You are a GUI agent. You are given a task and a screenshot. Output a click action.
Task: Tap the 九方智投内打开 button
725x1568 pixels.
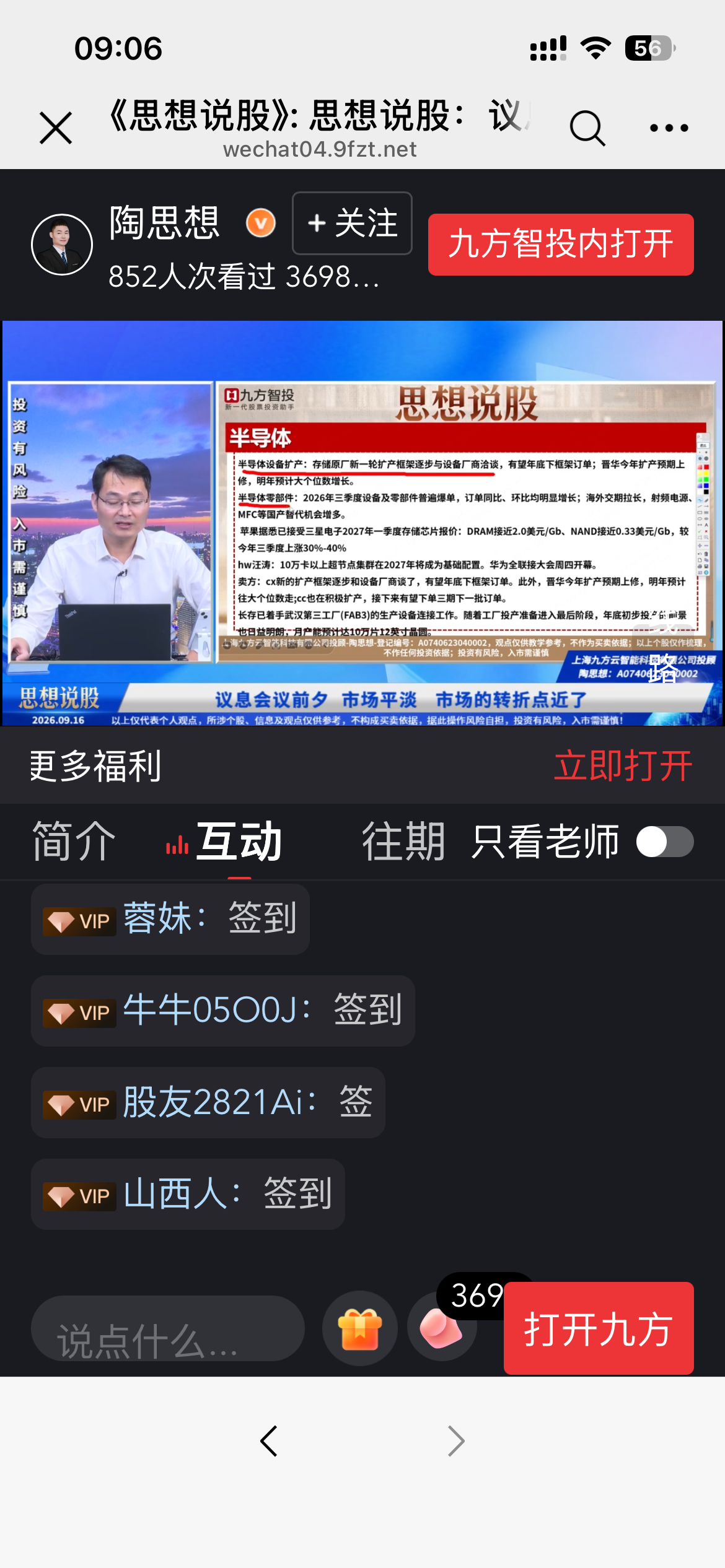(561, 244)
